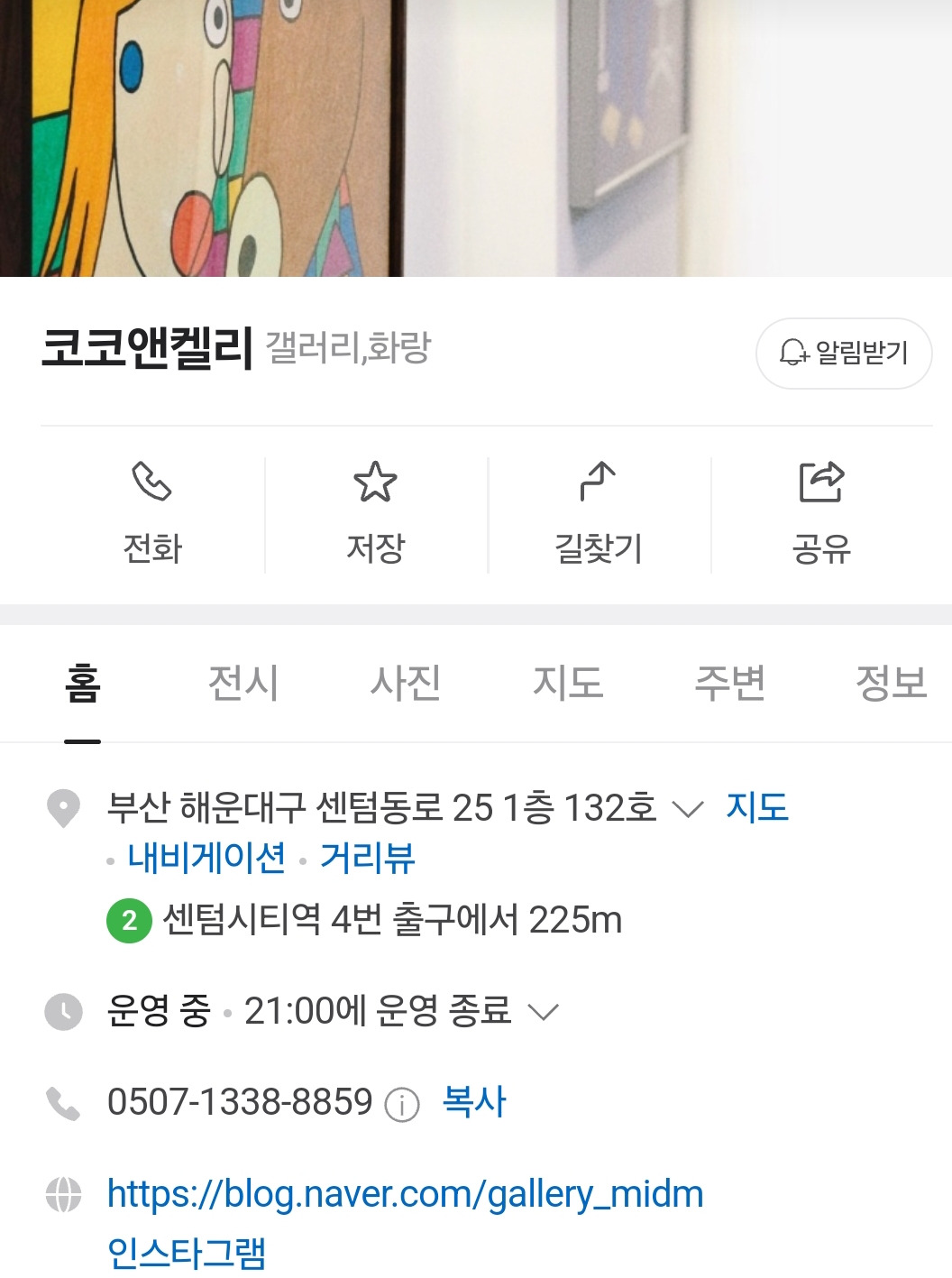The height and width of the screenshot is (1278, 952).
Task: Open the 인스타그램 link
Action: 187,1253
